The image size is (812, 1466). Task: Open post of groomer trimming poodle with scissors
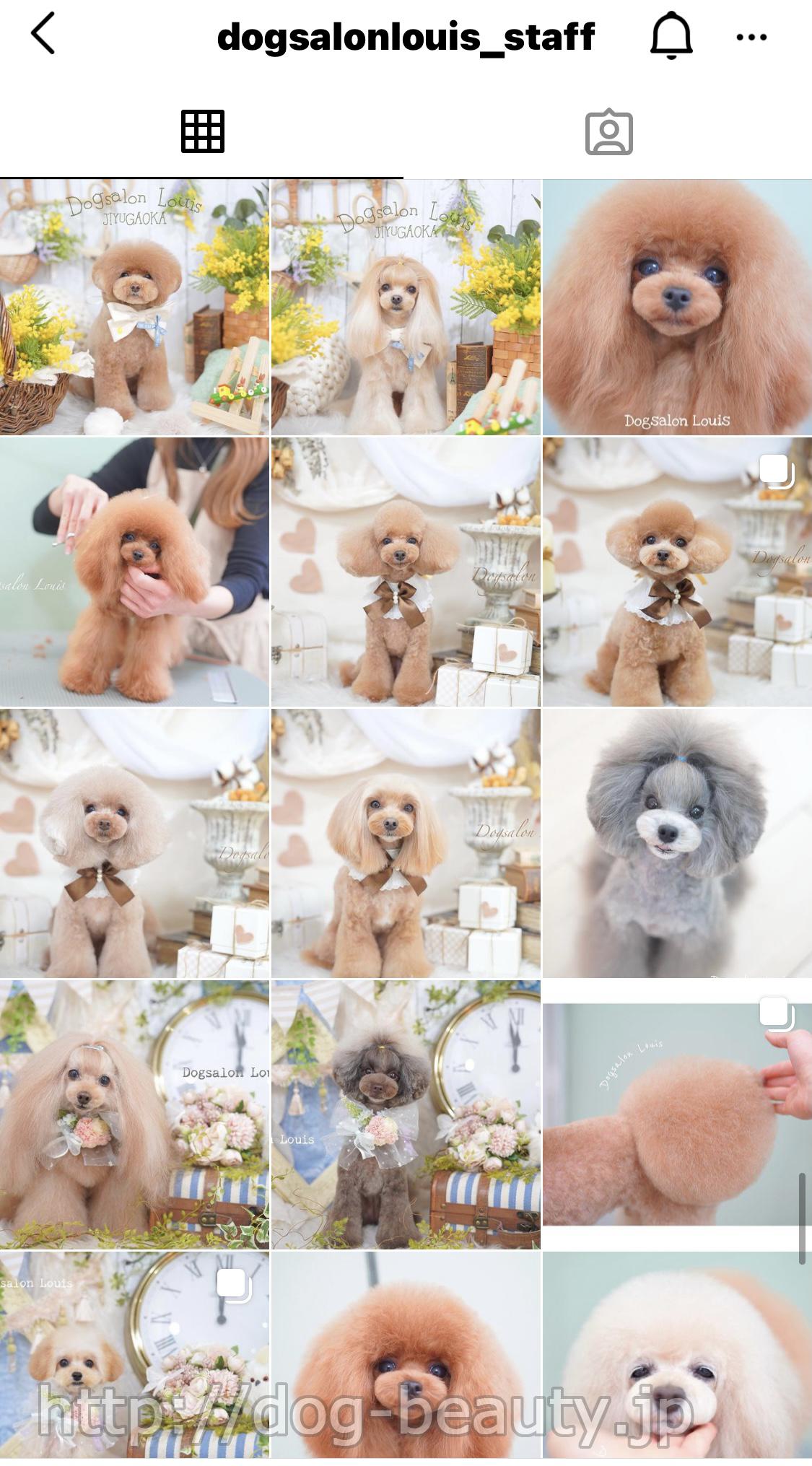pyautogui.click(x=134, y=572)
